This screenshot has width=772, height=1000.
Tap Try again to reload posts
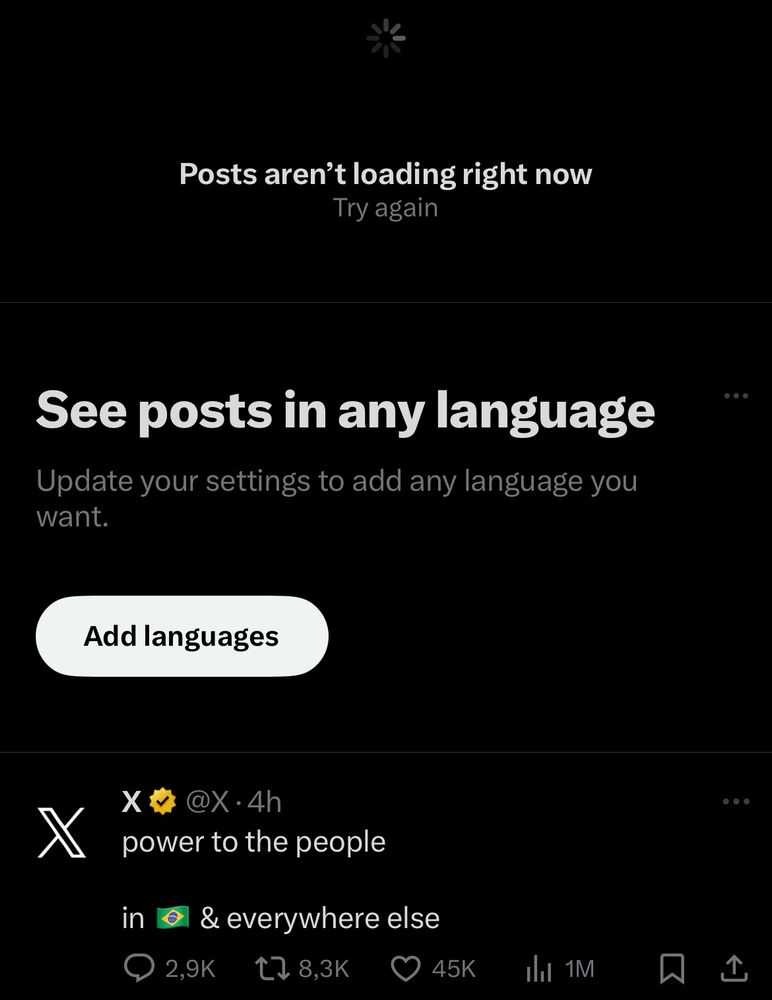coord(385,208)
